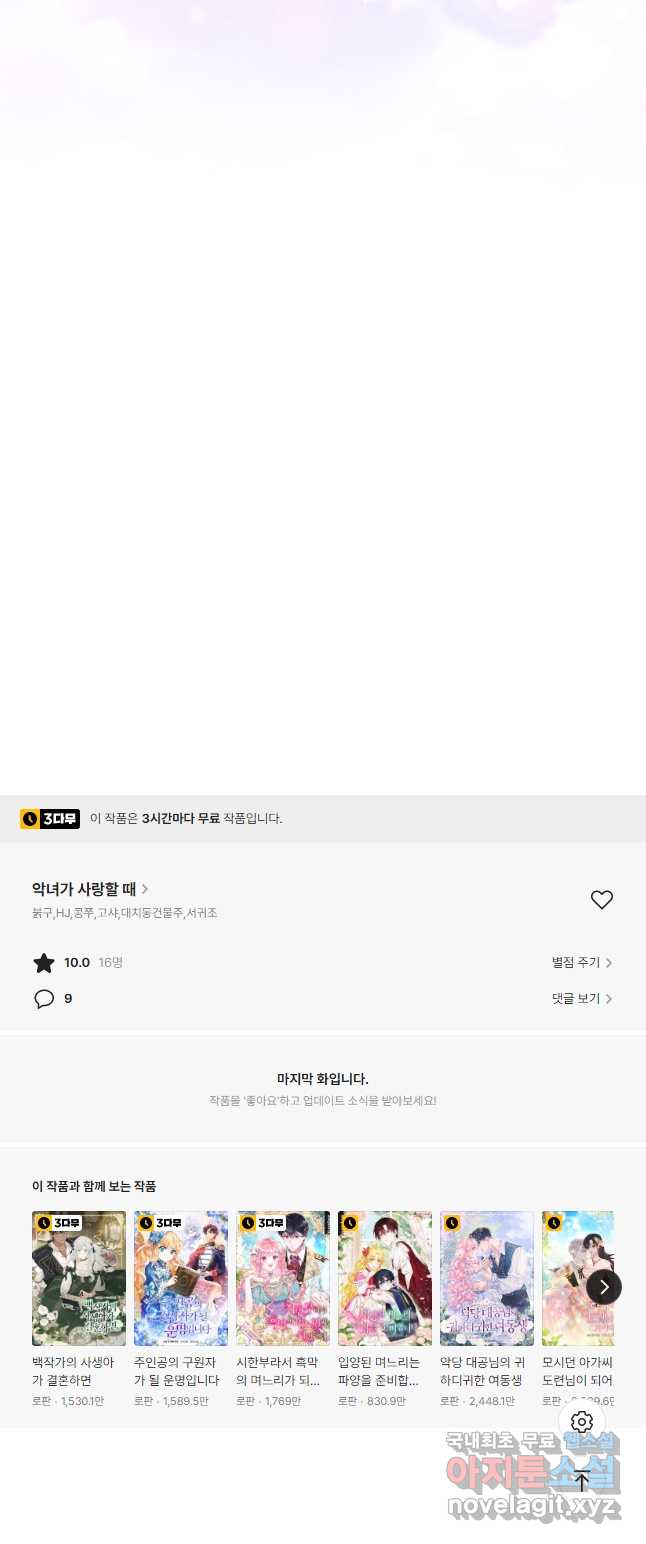The width and height of the screenshot is (646, 1544).
Task: Open the viewer settings gear
Action: pos(582,1421)
